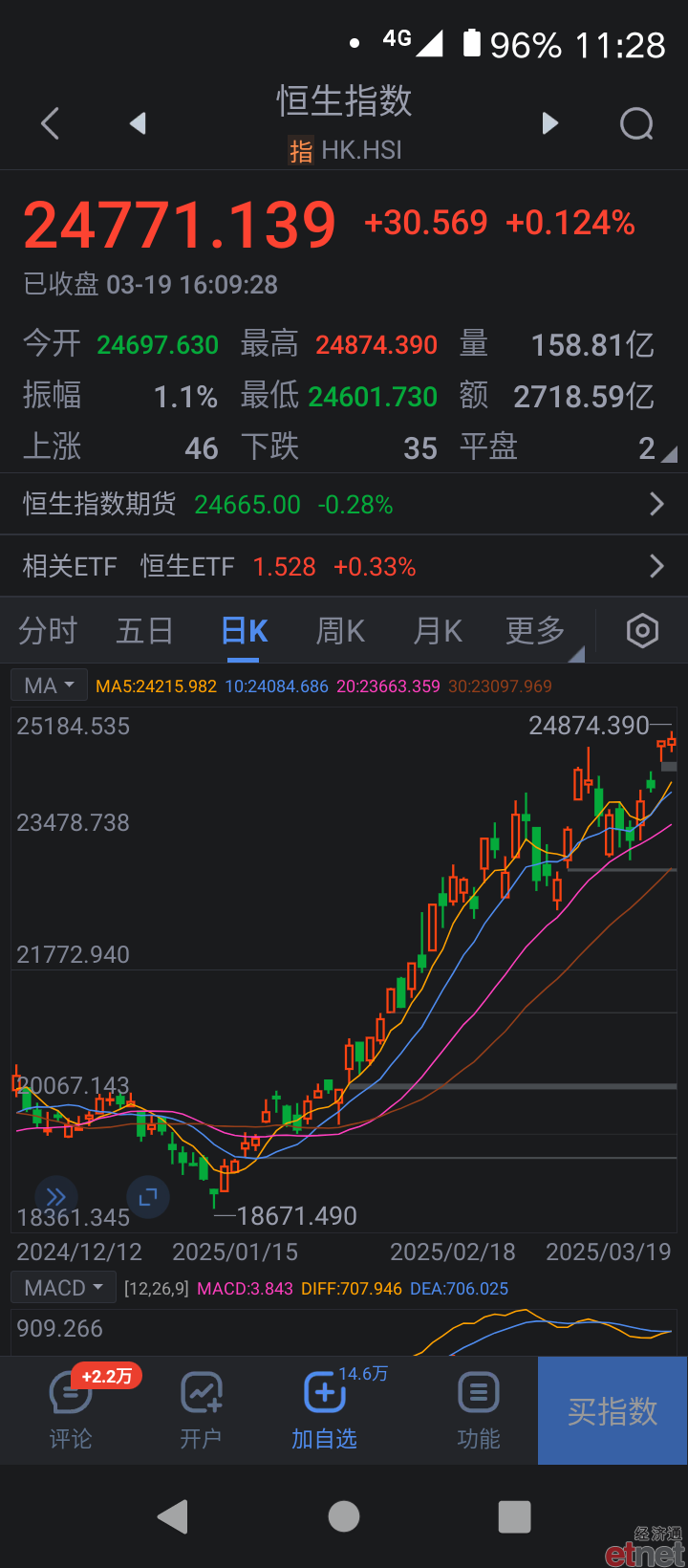Tap the 买指数 button
Viewport: 688px width, 1568px height.
[613, 1410]
